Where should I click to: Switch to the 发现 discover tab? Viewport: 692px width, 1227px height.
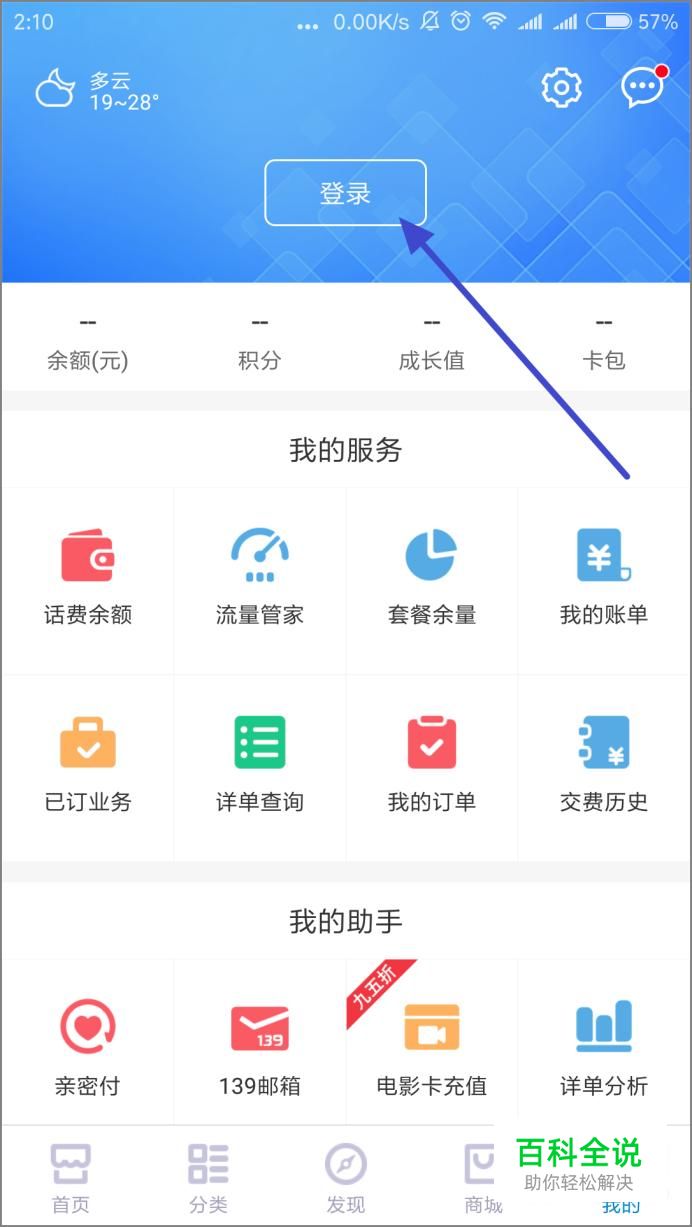point(346,1179)
